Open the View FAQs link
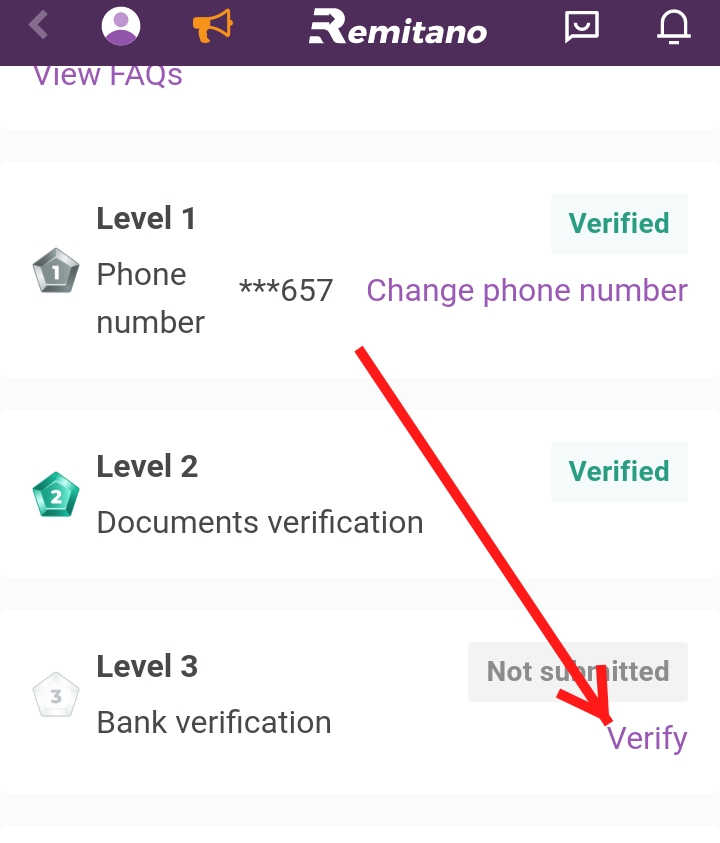 tap(108, 75)
